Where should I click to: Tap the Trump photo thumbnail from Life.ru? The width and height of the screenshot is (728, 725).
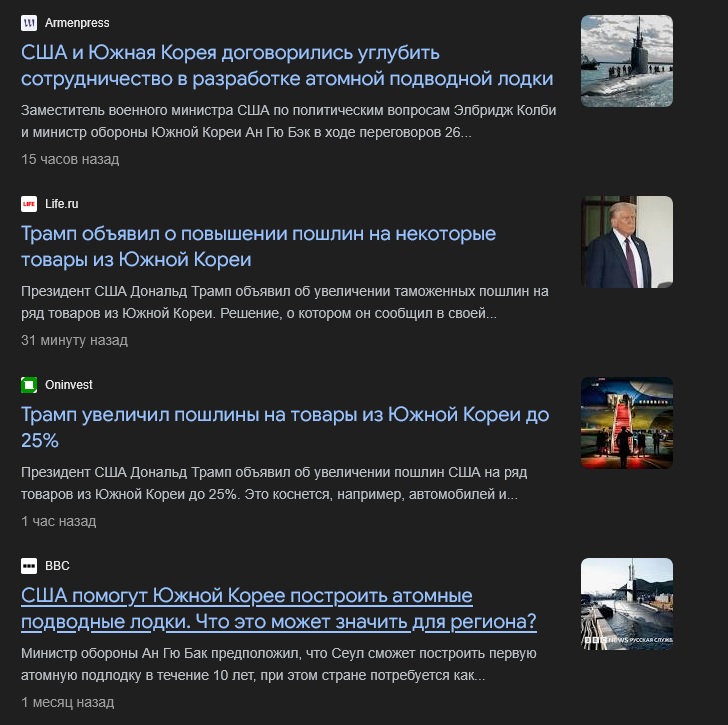(x=627, y=242)
